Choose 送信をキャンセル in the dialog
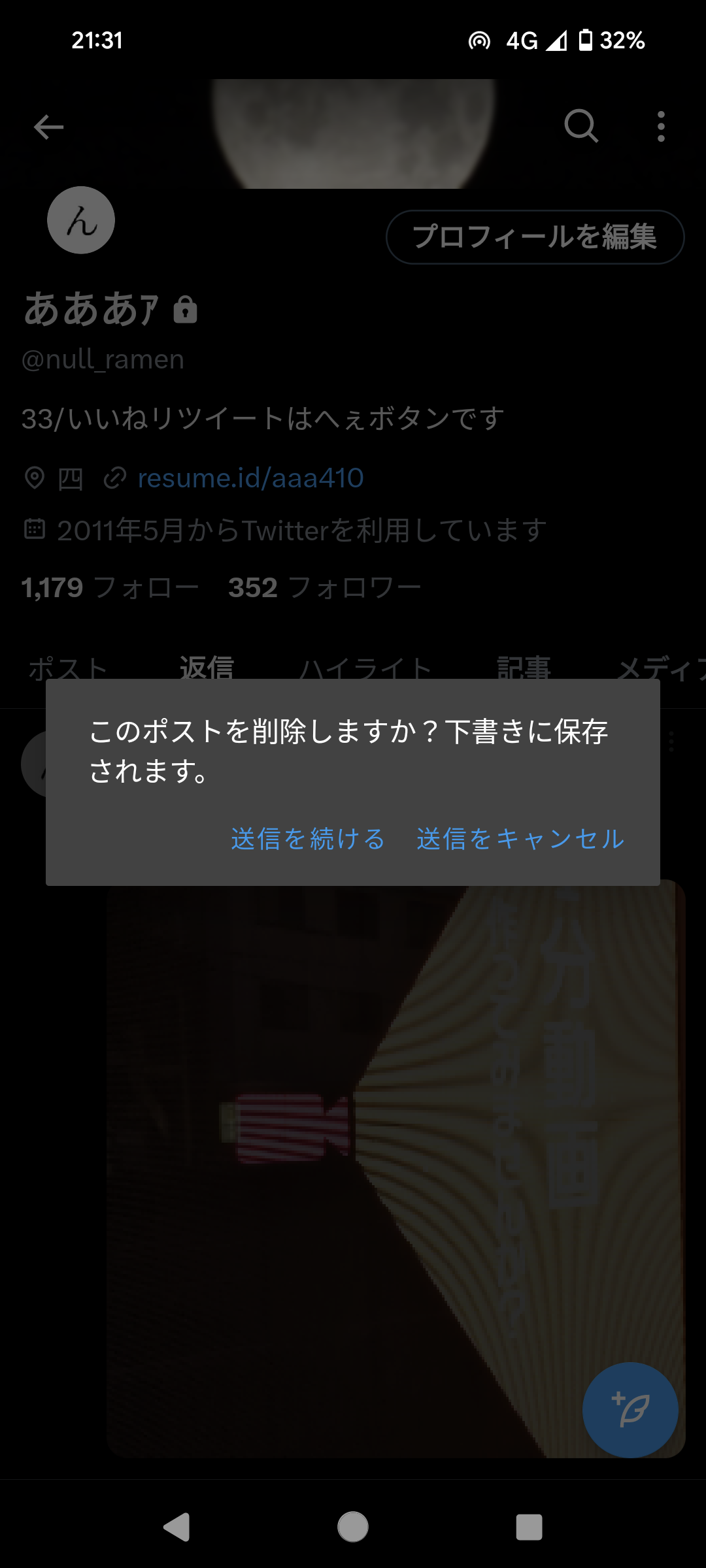 click(520, 839)
